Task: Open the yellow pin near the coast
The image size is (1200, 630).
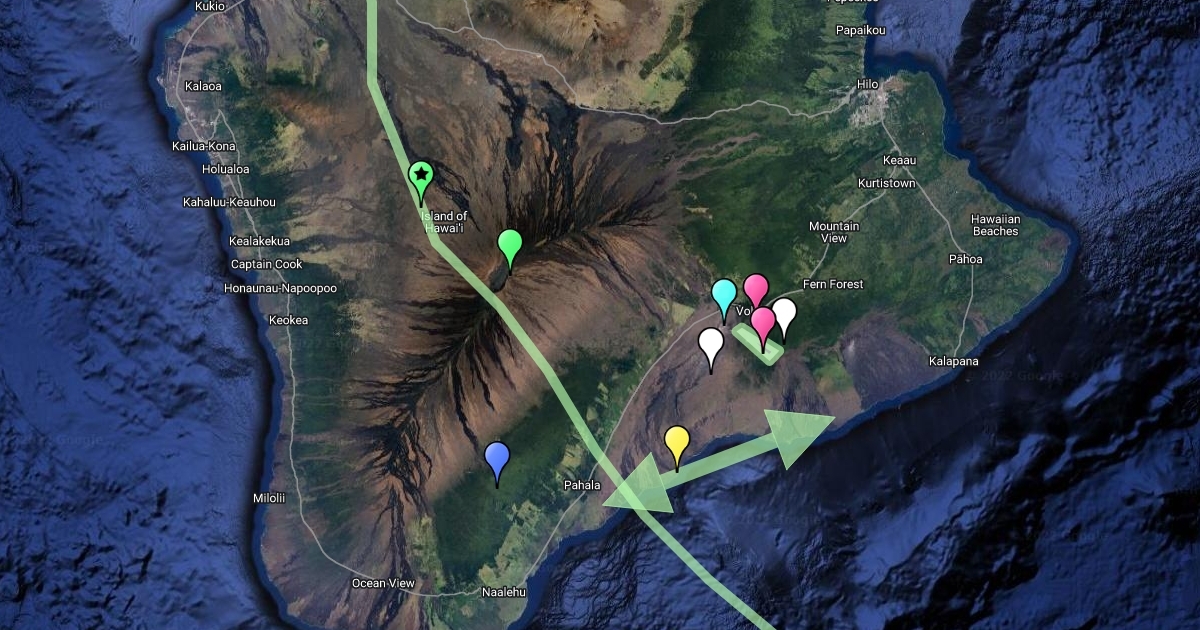Action: 677,441
